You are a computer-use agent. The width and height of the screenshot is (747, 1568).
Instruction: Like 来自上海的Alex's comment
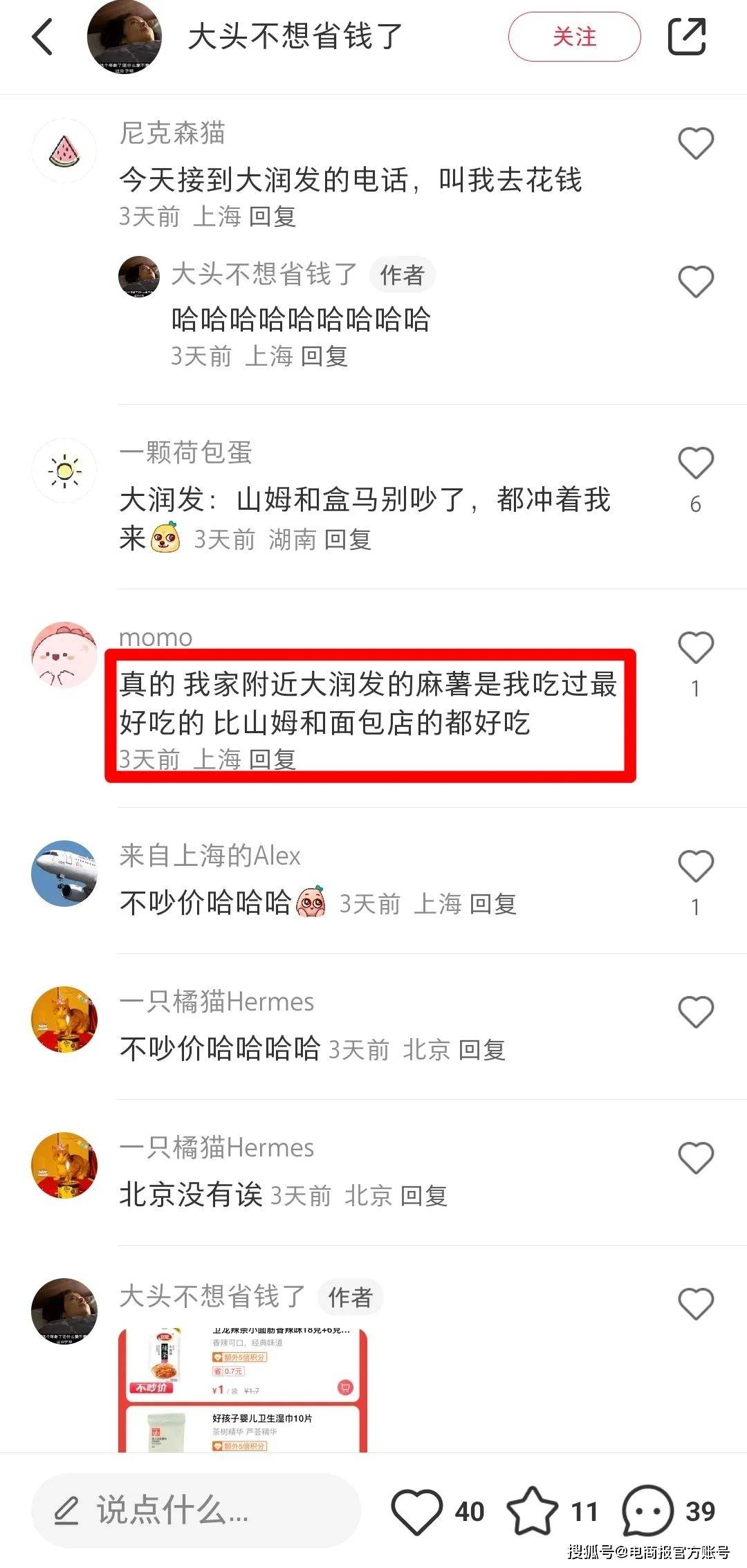click(x=695, y=867)
